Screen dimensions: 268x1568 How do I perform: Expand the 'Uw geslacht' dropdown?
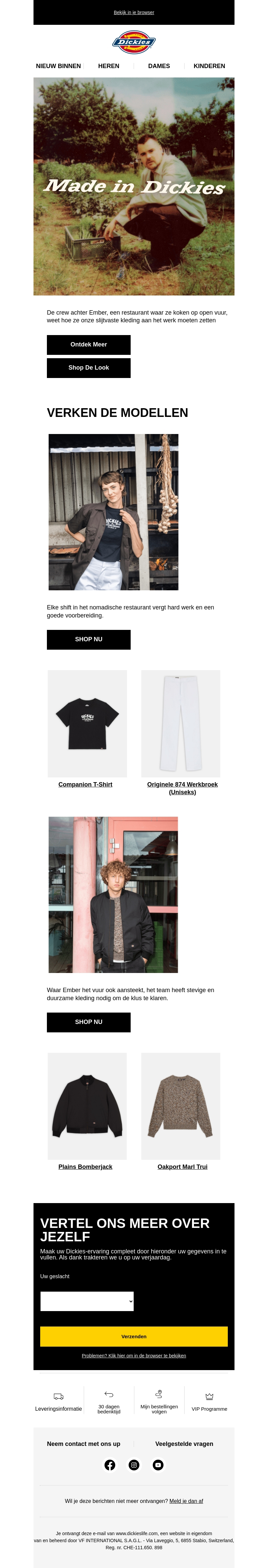(87, 1301)
